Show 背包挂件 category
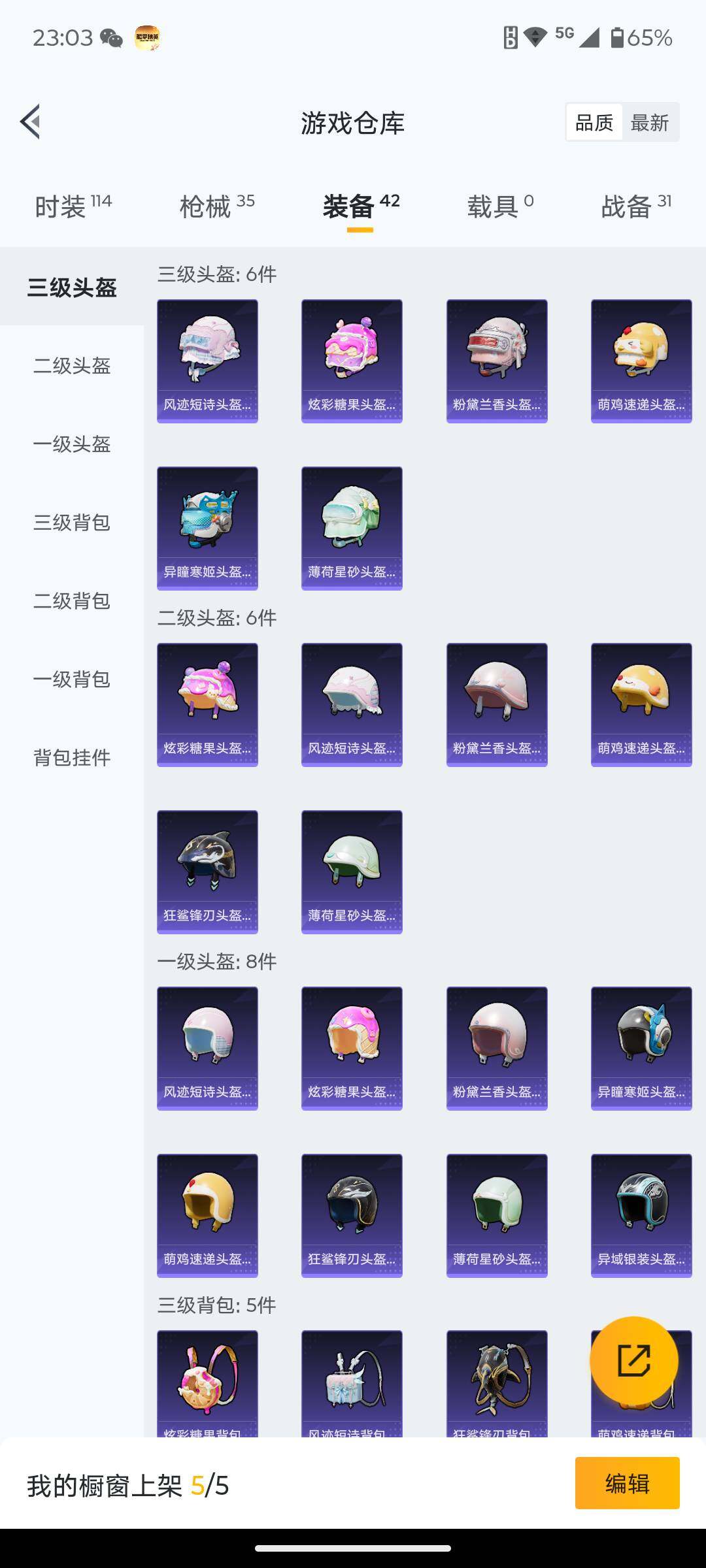This screenshot has height=1568, width=706. [72, 758]
